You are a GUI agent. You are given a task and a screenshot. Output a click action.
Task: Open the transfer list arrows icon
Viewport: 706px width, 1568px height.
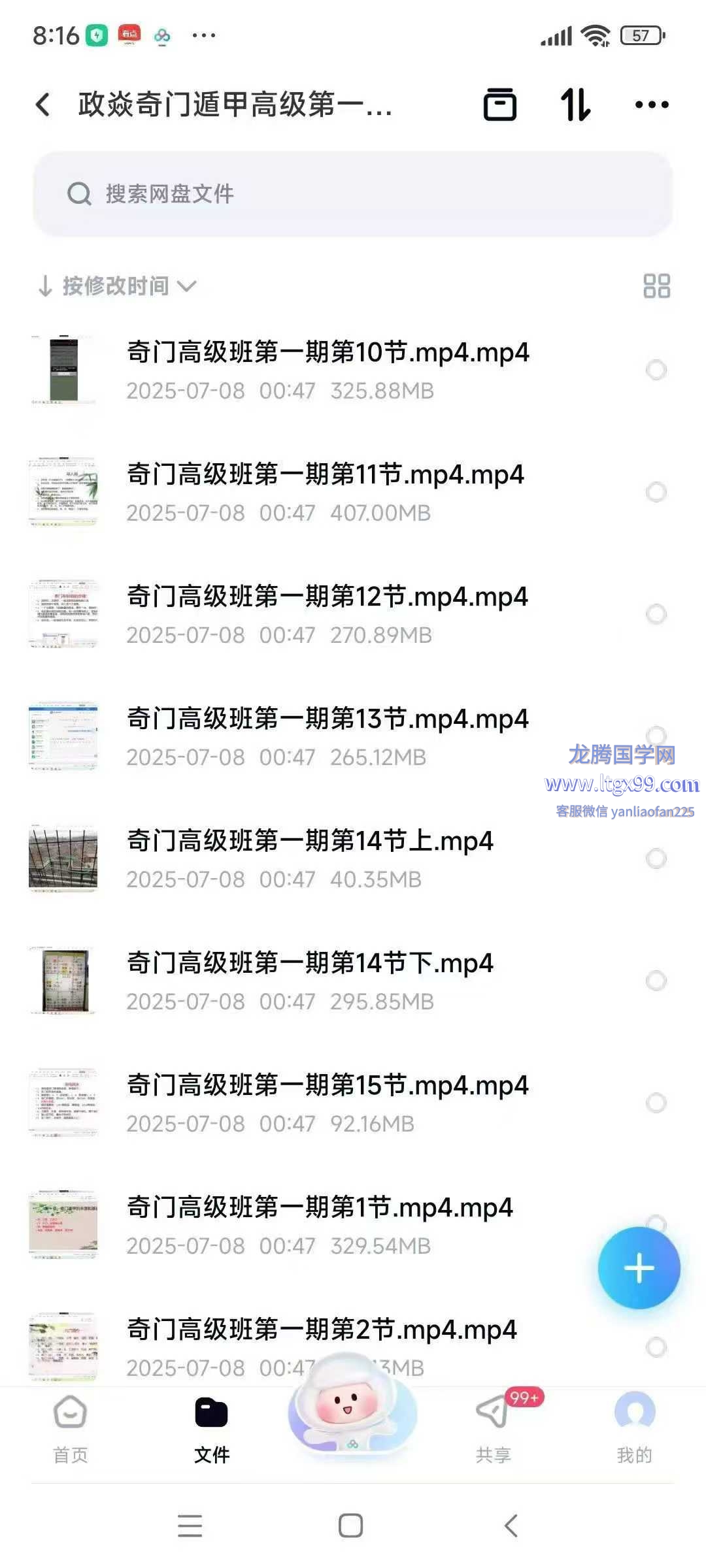tap(575, 105)
